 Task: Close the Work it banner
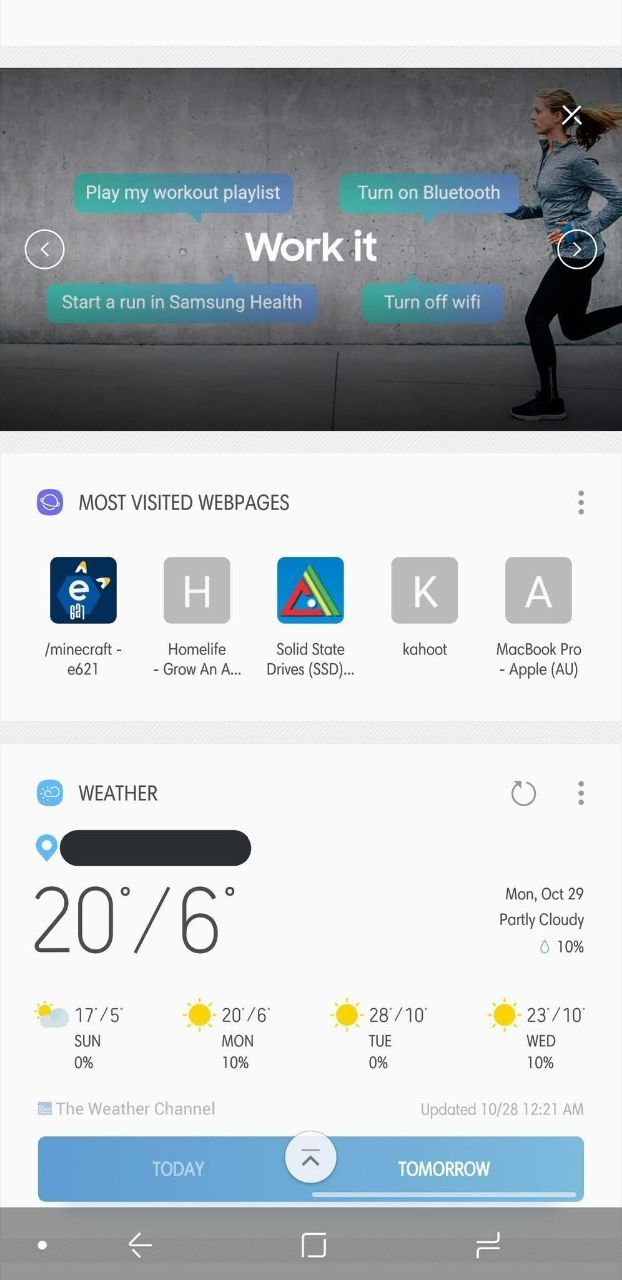click(x=571, y=116)
